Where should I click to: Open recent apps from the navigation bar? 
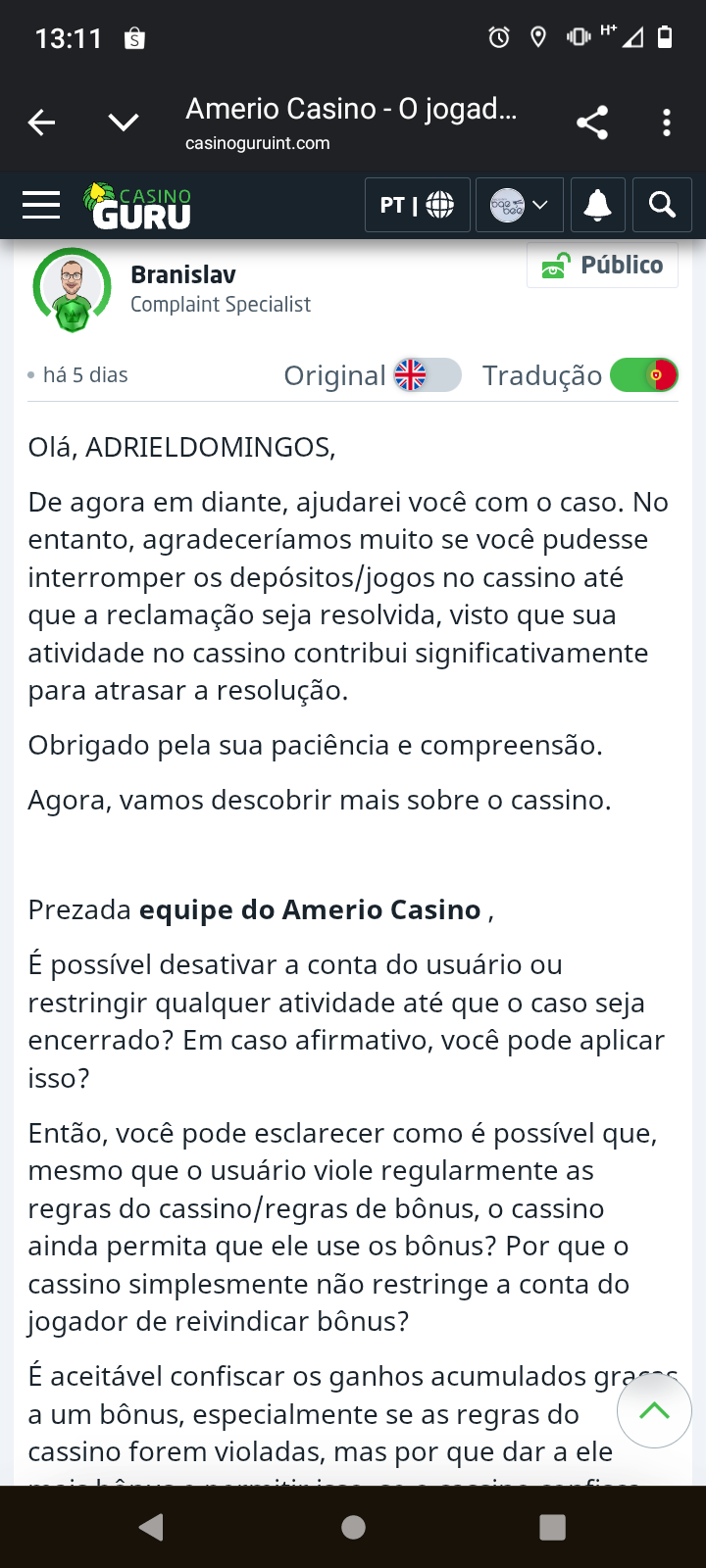click(553, 1527)
